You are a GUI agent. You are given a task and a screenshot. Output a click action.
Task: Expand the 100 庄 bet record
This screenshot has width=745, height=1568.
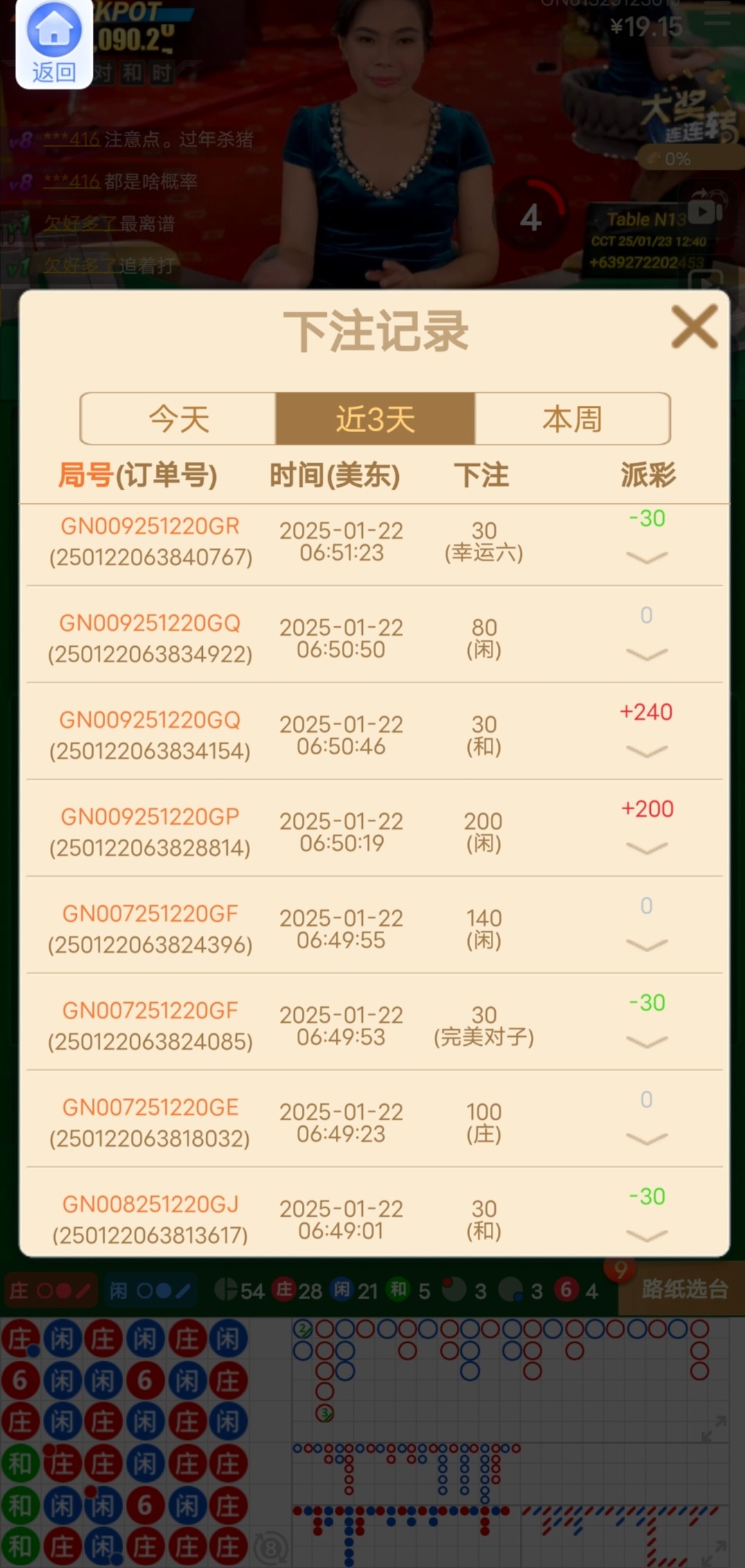tap(647, 1139)
